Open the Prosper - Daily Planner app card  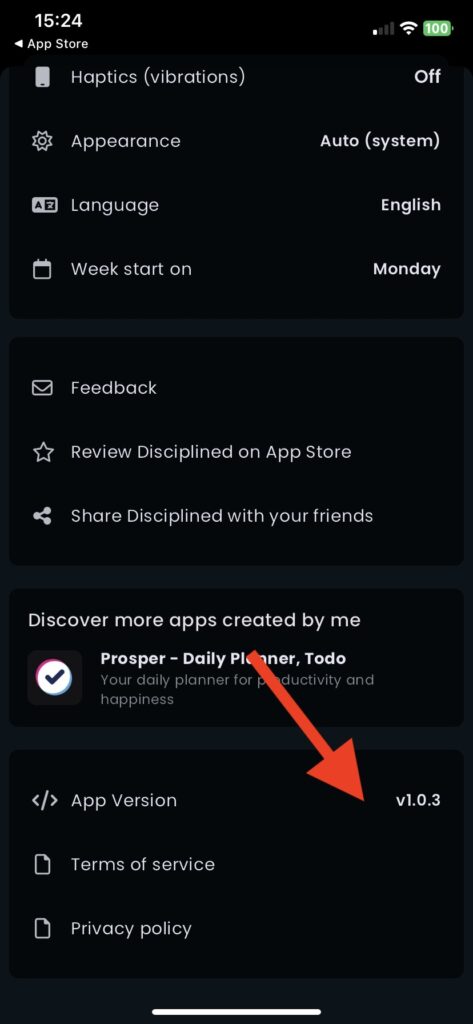tap(236, 678)
